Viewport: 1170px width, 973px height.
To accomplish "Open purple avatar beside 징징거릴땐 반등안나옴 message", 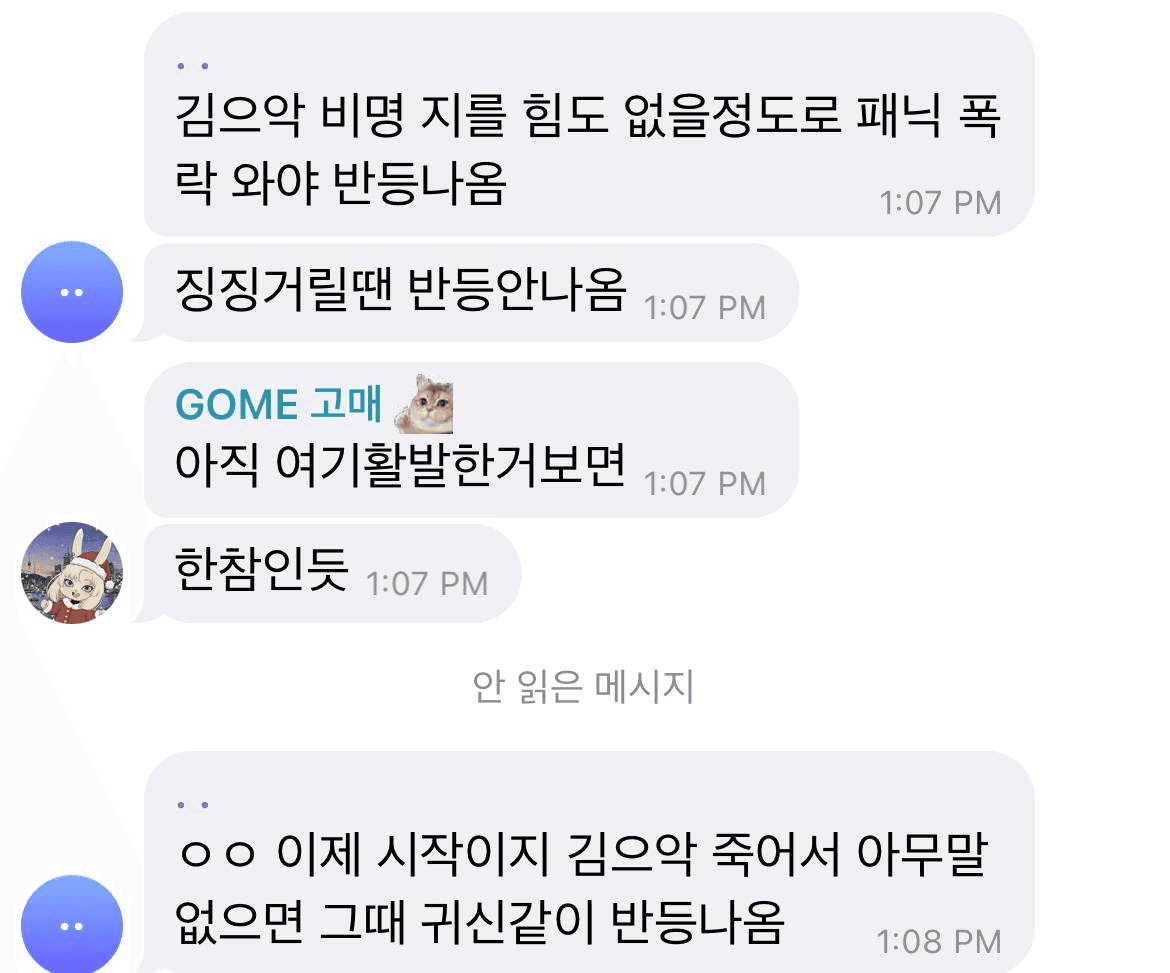I will pyautogui.click(x=72, y=292).
